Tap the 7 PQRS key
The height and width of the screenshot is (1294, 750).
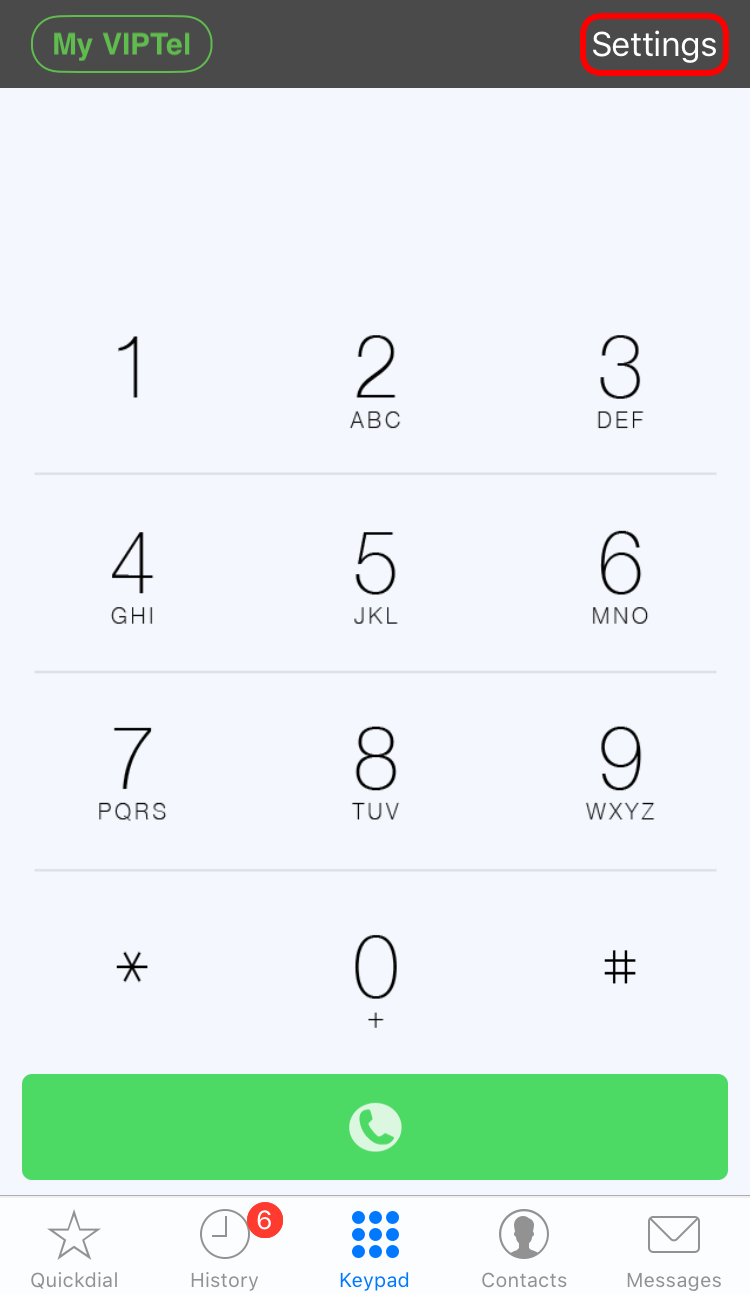[132, 772]
